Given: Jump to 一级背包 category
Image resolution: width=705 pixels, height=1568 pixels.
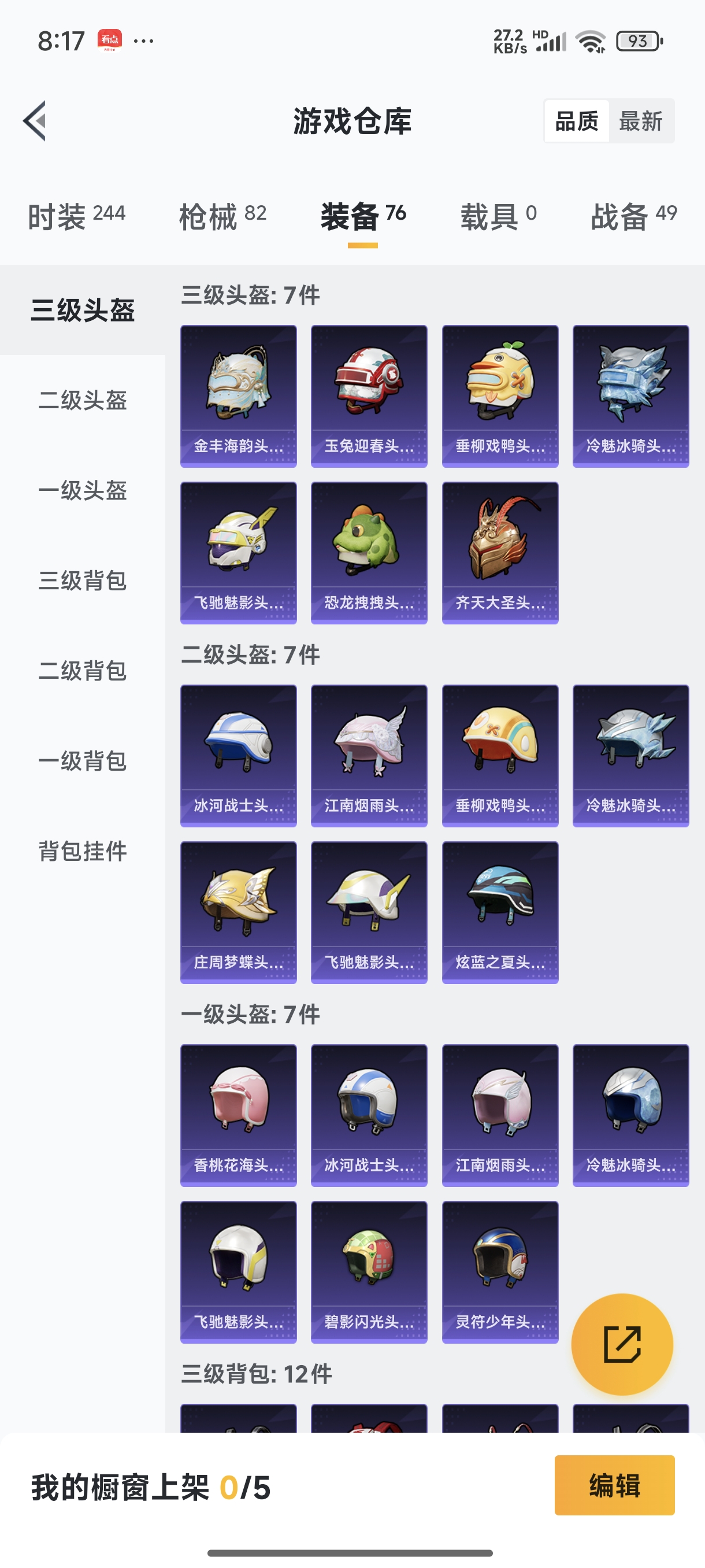Looking at the screenshot, I should point(83,761).
